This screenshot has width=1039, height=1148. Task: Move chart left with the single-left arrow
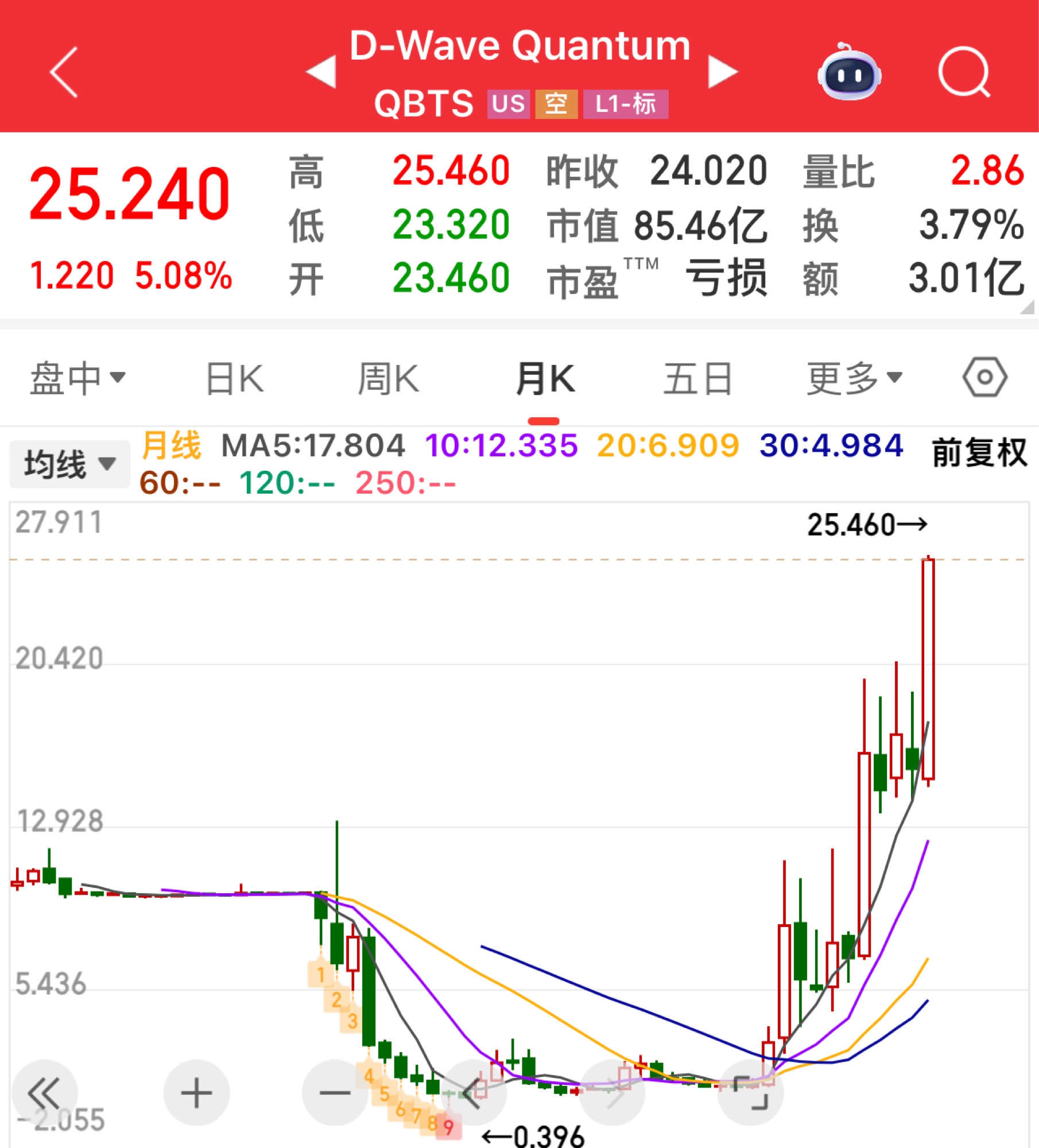tap(473, 1092)
